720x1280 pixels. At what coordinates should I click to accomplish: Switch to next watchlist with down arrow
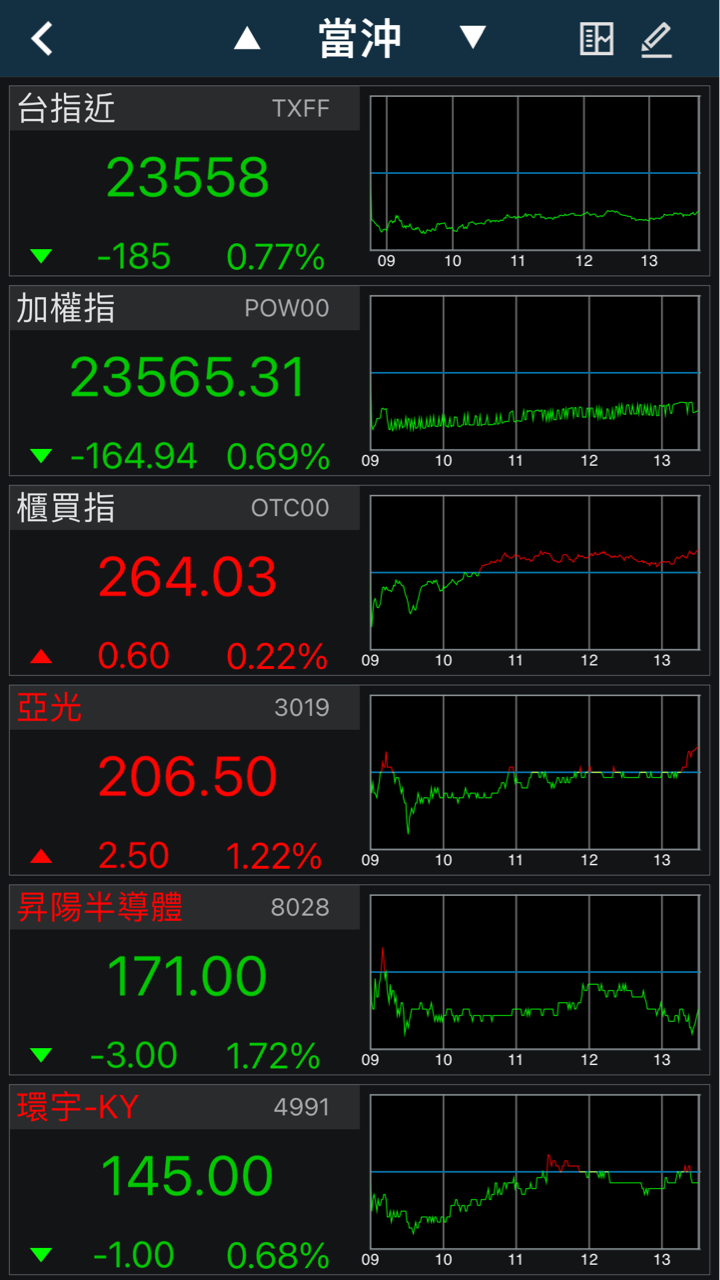pos(472,39)
